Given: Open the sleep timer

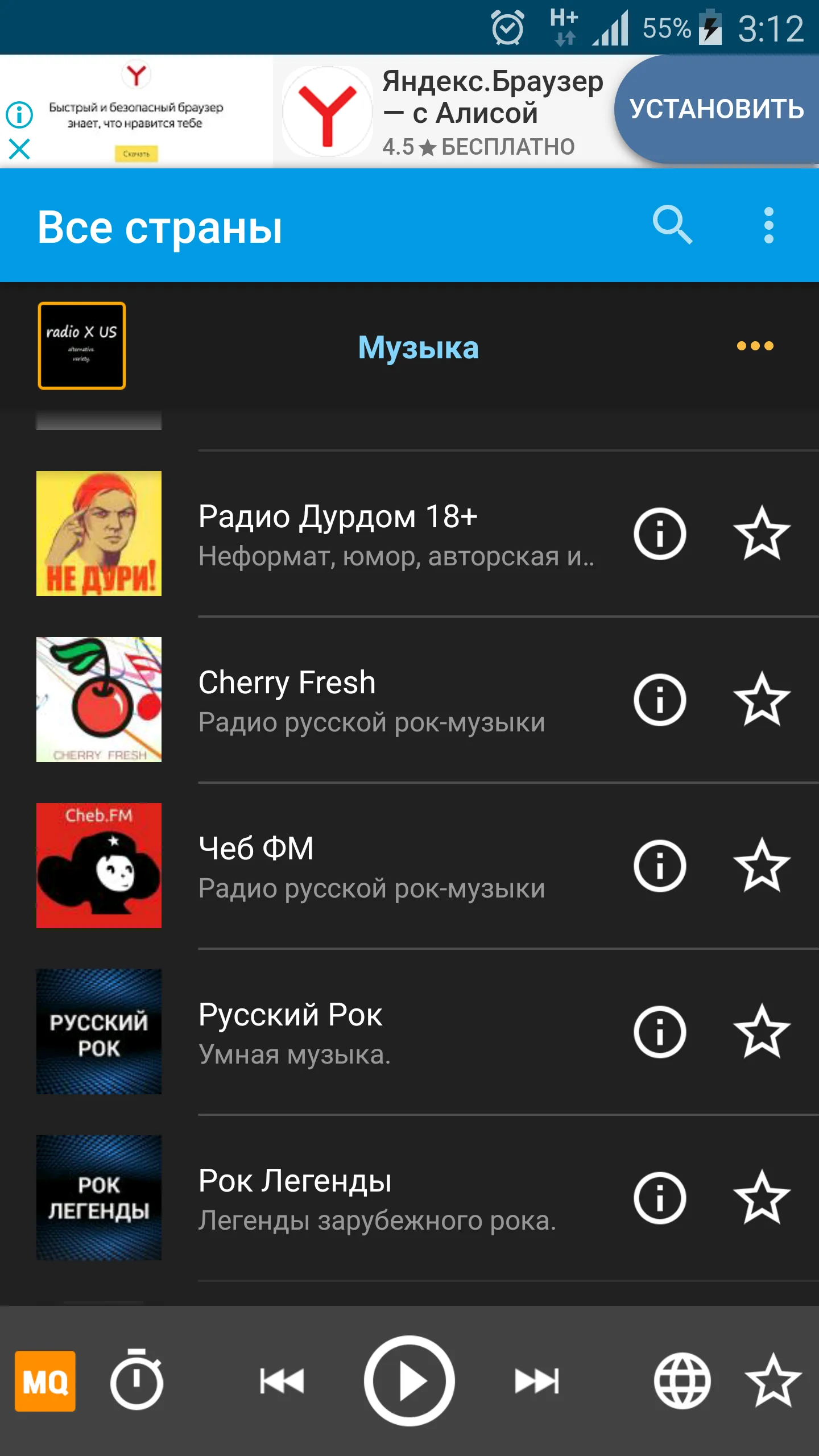Looking at the screenshot, I should 136,1383.
